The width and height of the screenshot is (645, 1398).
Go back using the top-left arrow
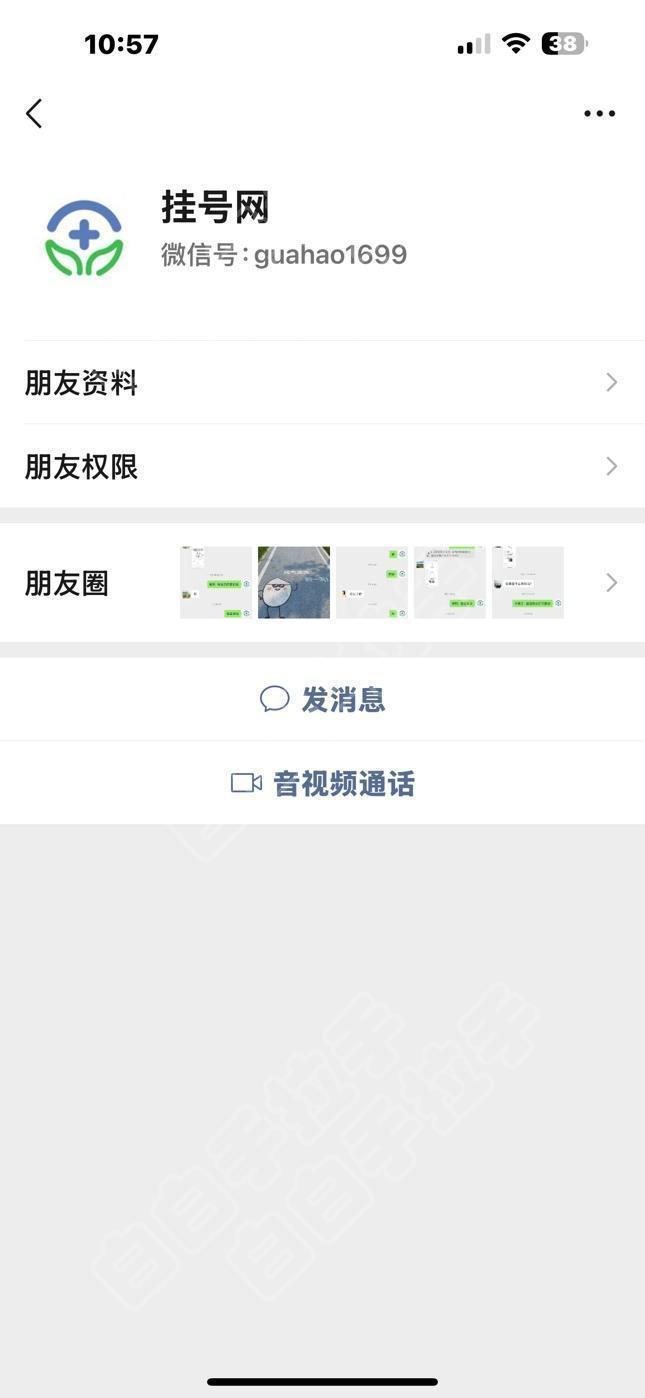coord(34,113)
